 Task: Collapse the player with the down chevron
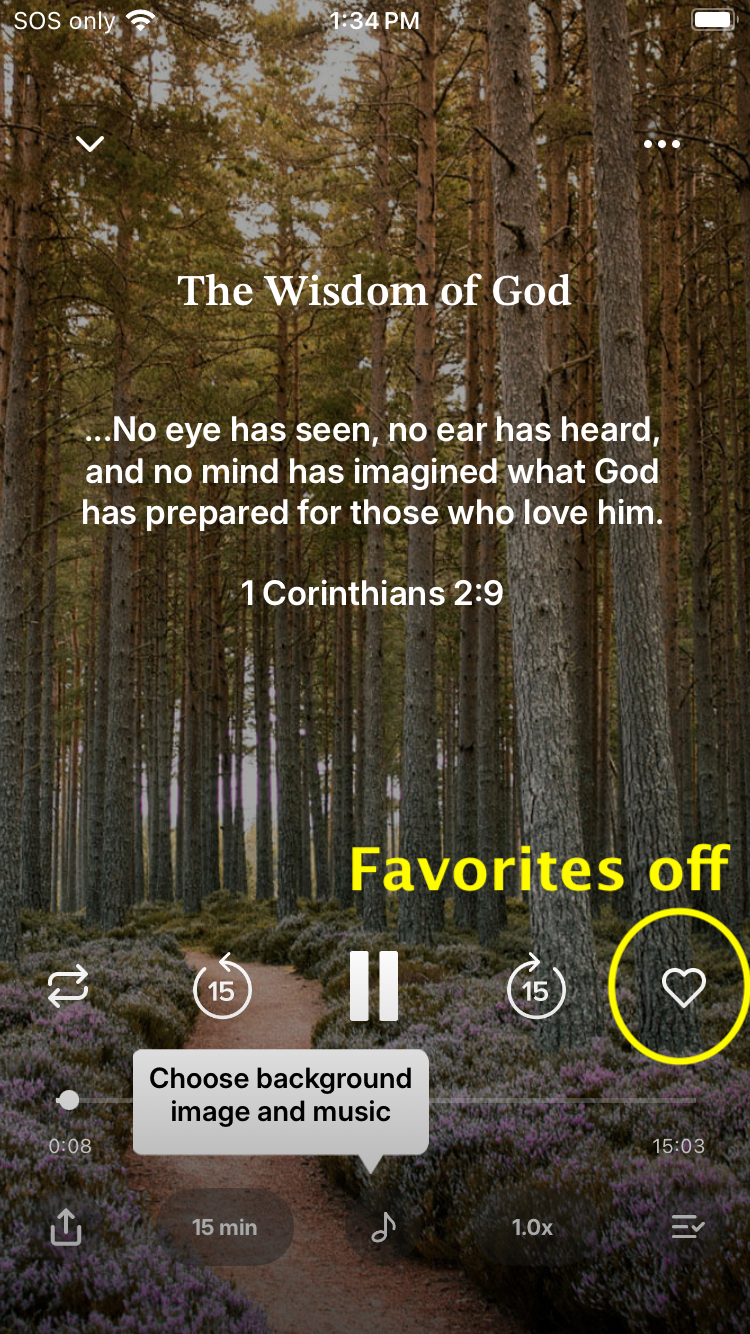point(90,144)
